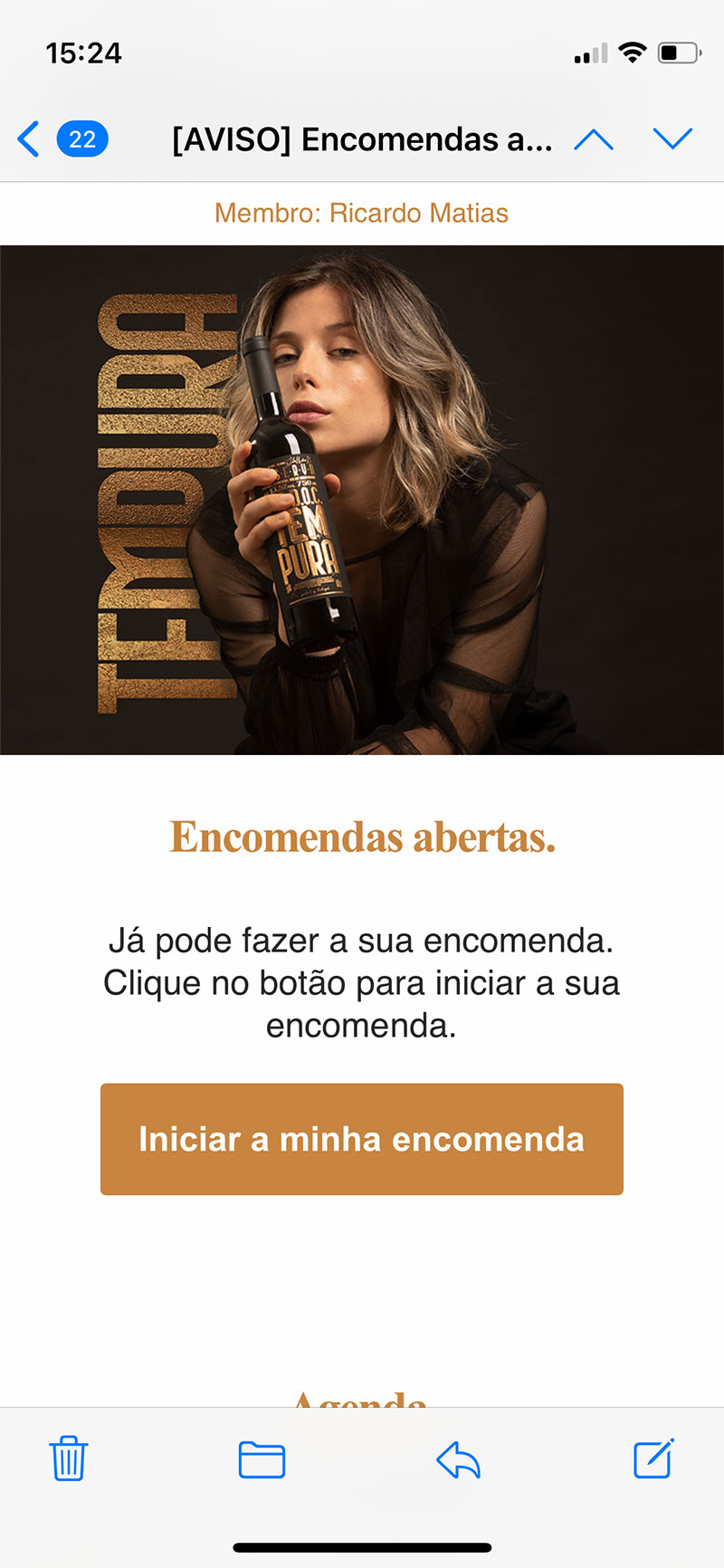Delete this email with the trash icon

pyautogui.click(x=68, y=1458)
